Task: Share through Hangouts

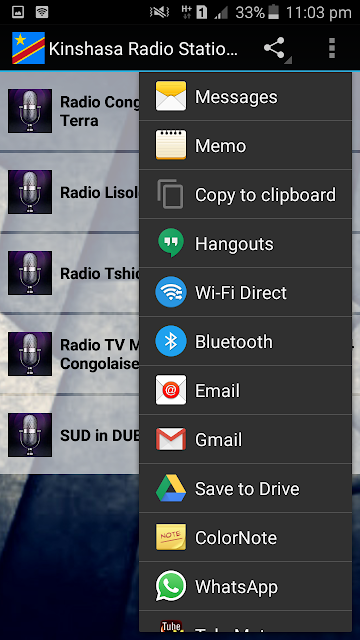Action: point(245,243)
